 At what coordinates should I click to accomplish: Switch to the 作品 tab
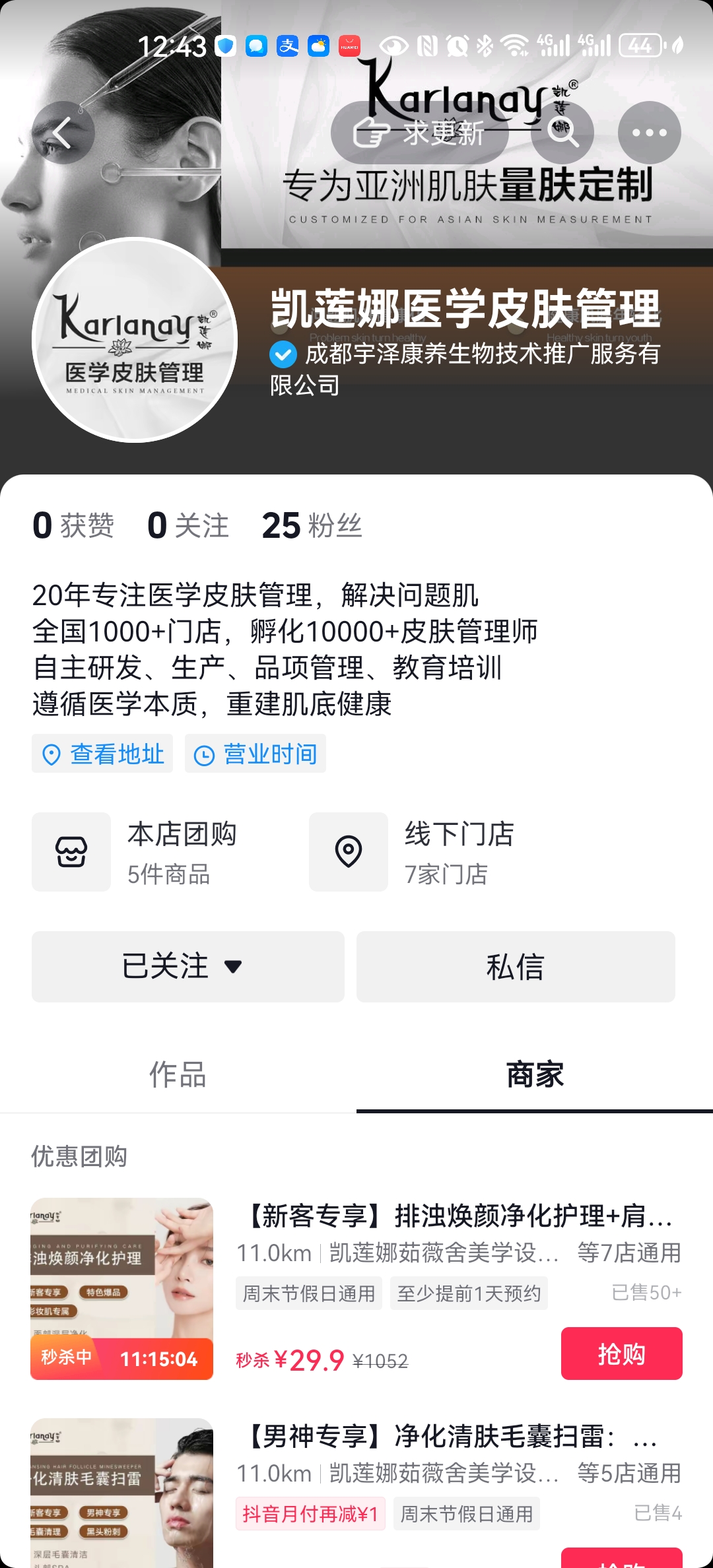[x=178, y=1074]
